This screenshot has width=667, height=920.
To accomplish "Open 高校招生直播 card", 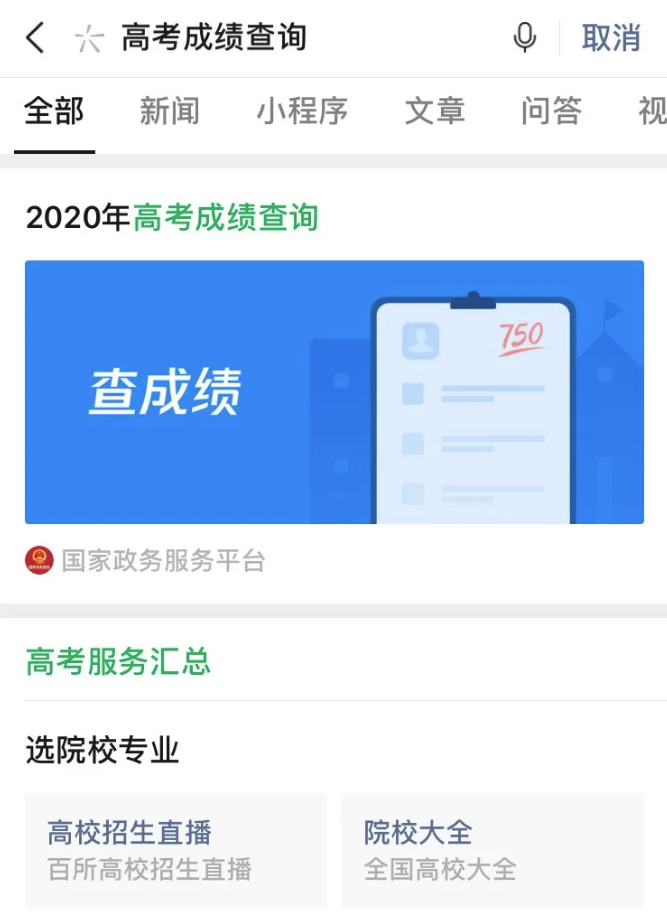I will 176,850.
